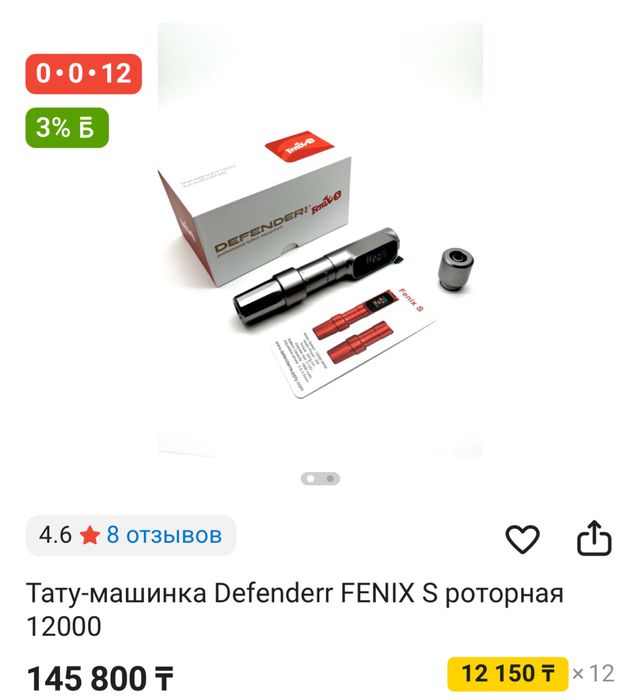Screen dimensions: 641x700
Task: Add the product to favorites with the heart
Action: (522, 539)
